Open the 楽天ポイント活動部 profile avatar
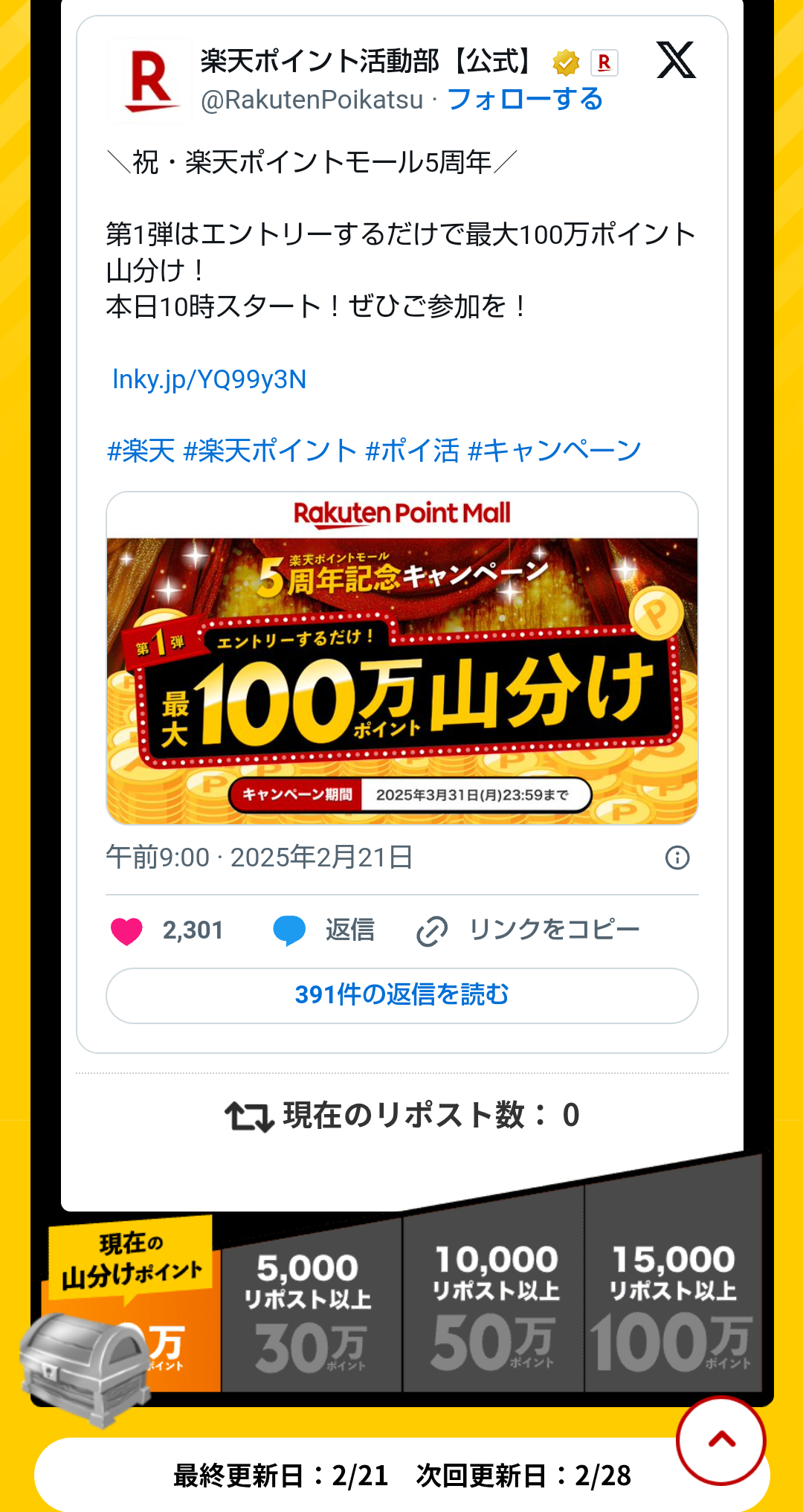 (149, 80)
